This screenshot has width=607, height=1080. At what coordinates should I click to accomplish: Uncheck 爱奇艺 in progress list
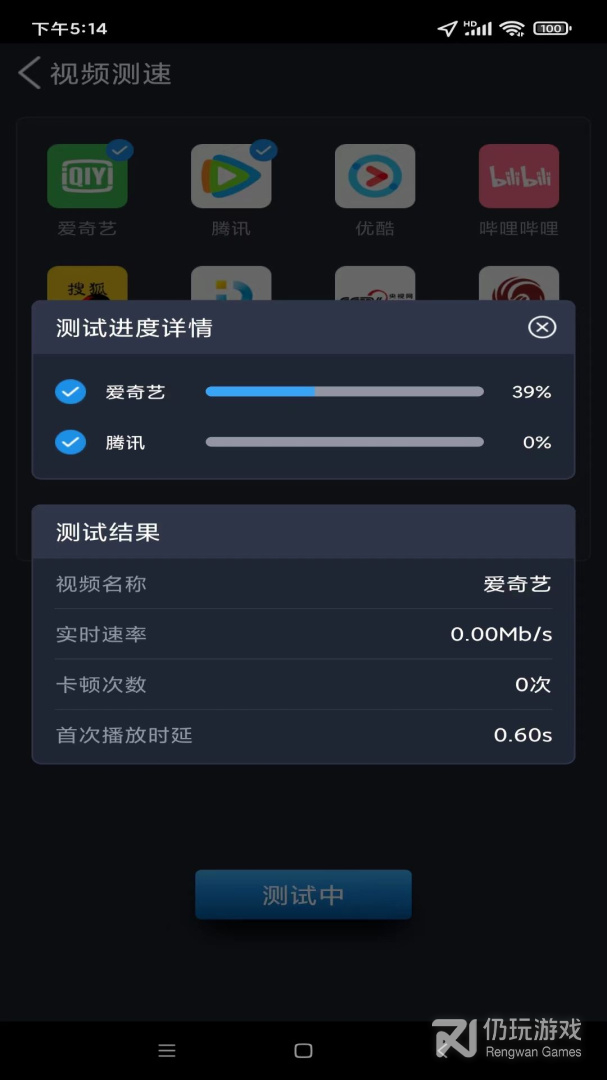tap(70, 392)
